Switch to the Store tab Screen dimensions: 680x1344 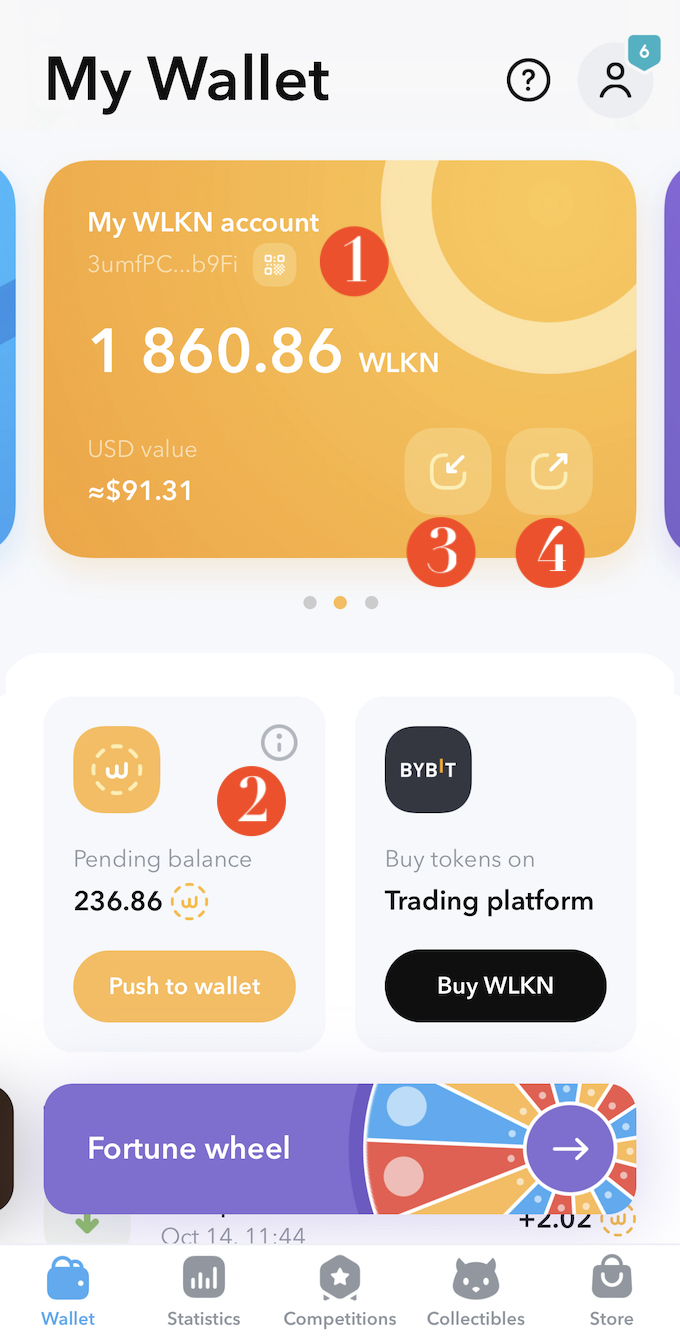pos(611,1292)
